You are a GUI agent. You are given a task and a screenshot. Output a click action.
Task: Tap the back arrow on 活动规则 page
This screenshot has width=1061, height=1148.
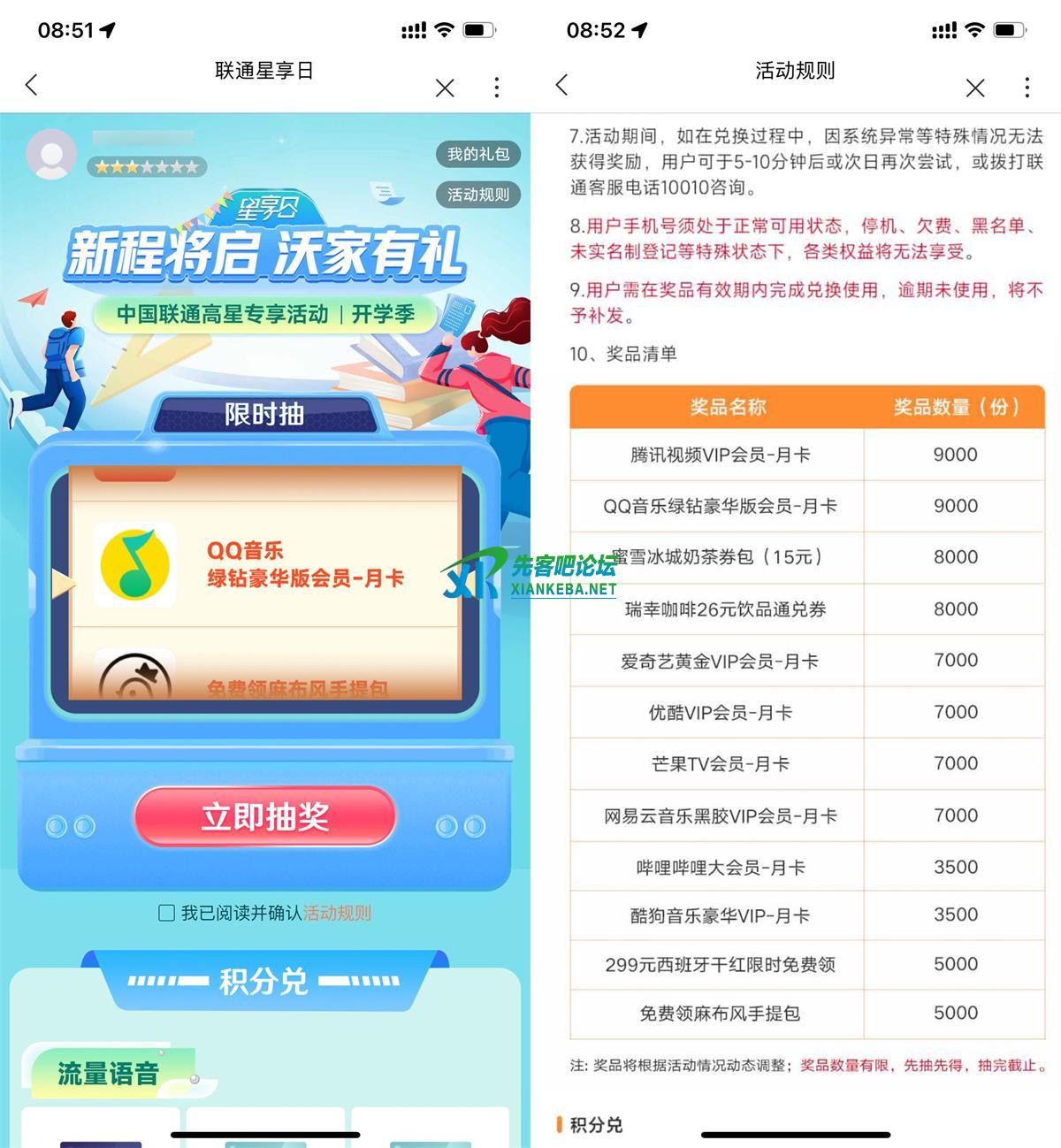pyautogui.click(x=561, y=84)
